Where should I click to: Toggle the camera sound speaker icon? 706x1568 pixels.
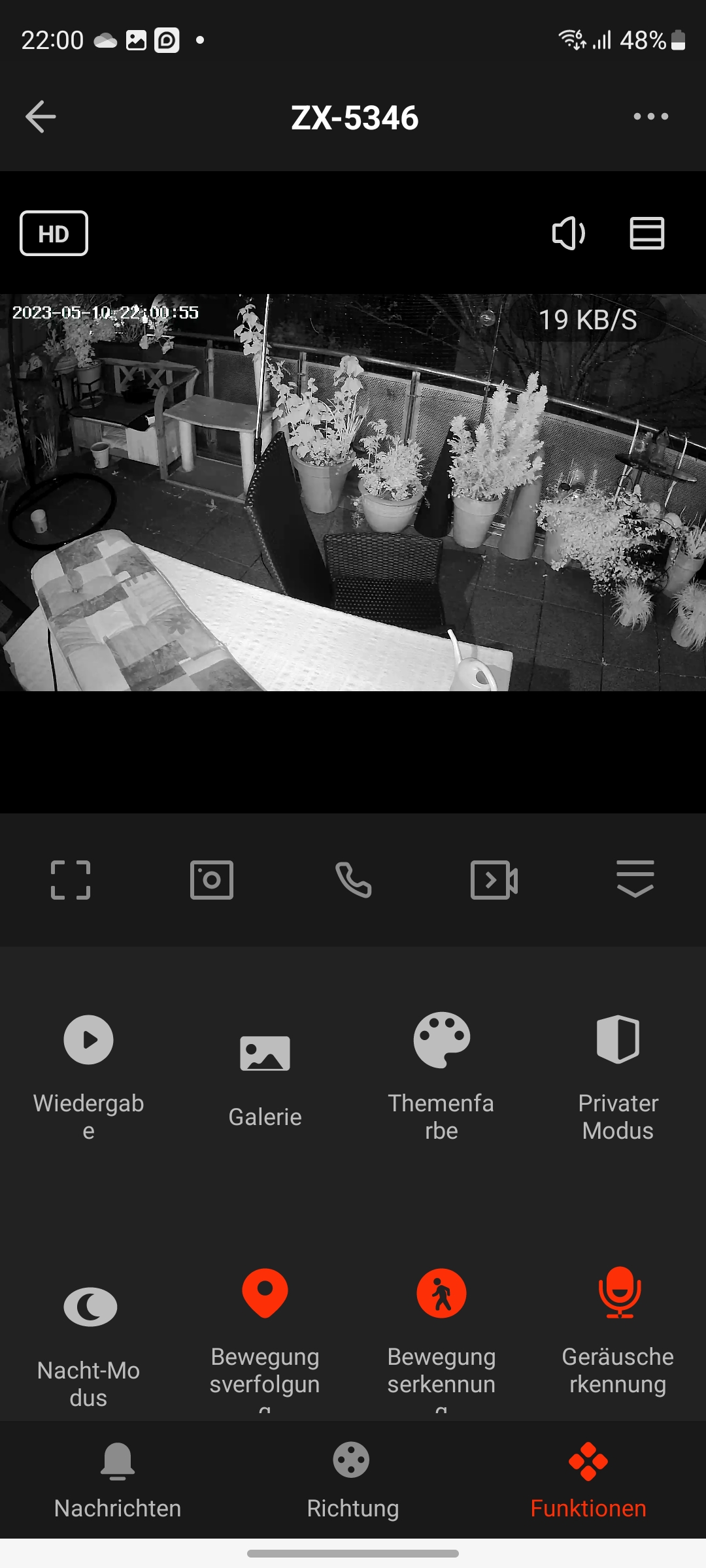[x=568, y=233]
